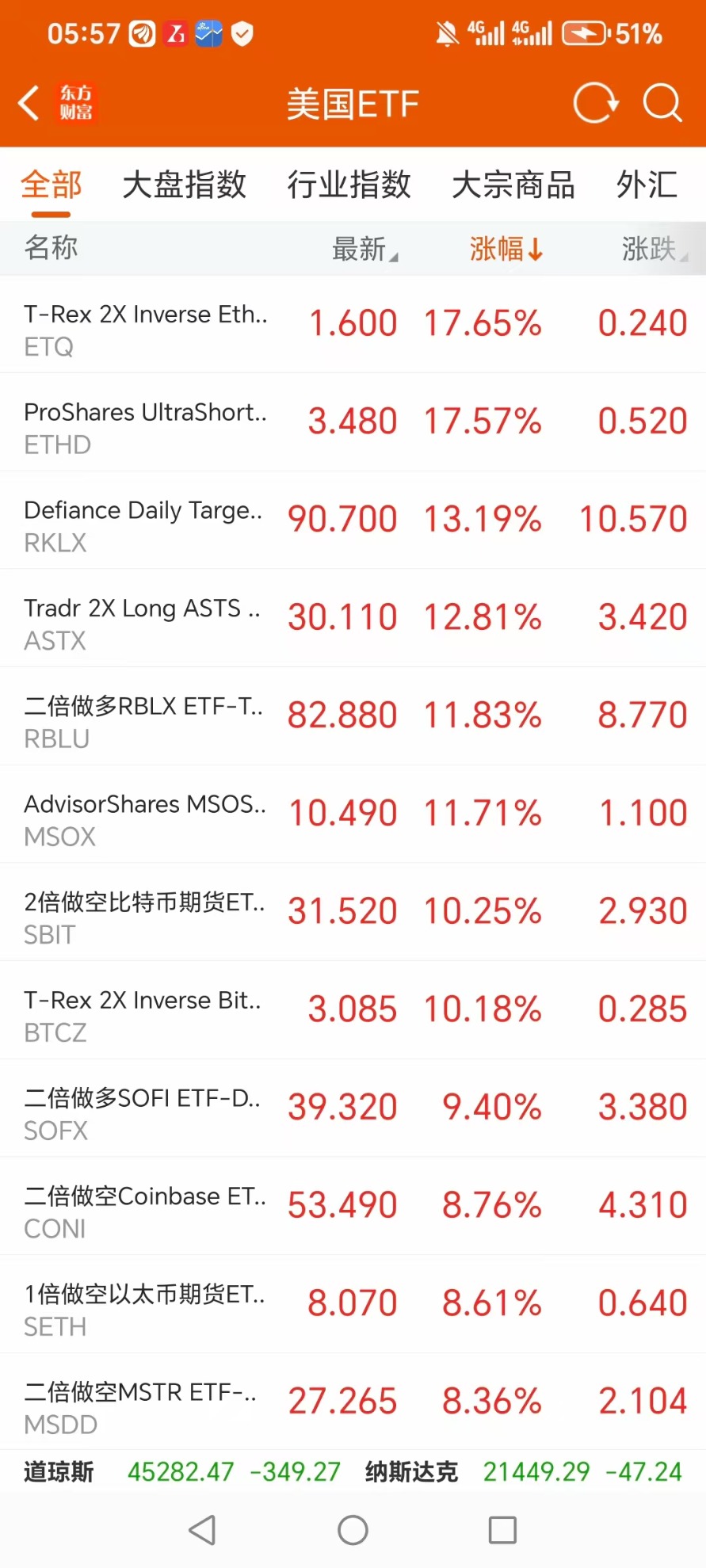The image size is (706, 1568).
Task: Refresh the ETF list
Action: tap(596, 103)
